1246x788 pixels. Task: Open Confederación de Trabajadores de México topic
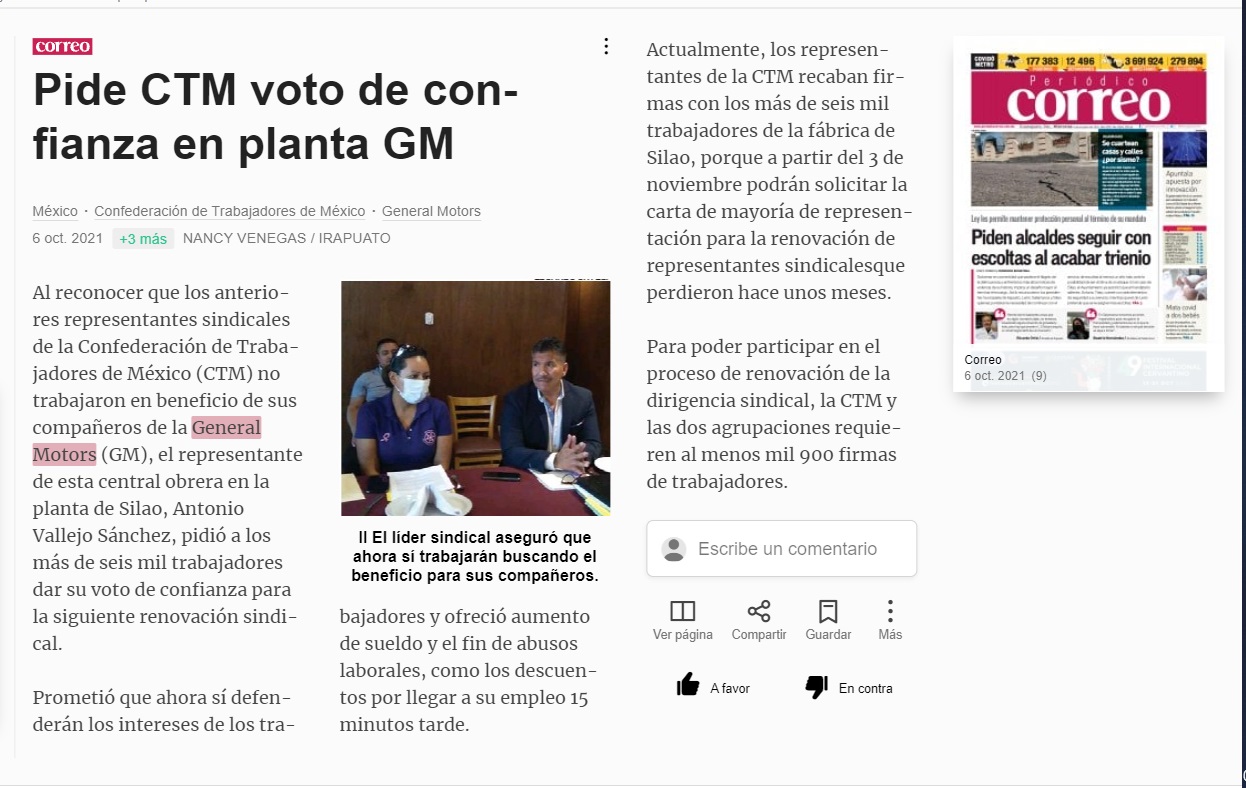[x=230, y=211]
